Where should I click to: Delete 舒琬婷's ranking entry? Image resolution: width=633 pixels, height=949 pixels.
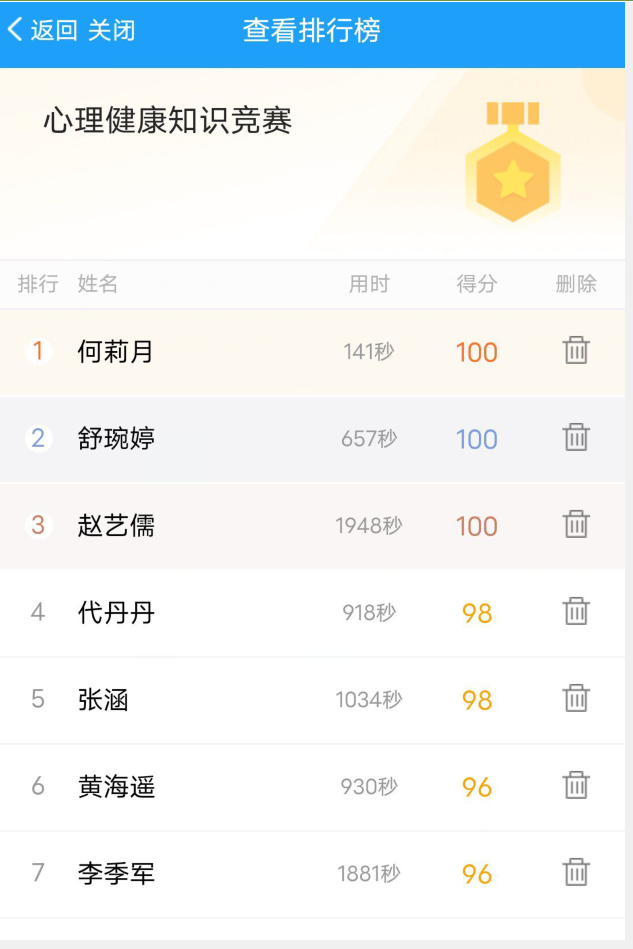(x=576, y=438)
